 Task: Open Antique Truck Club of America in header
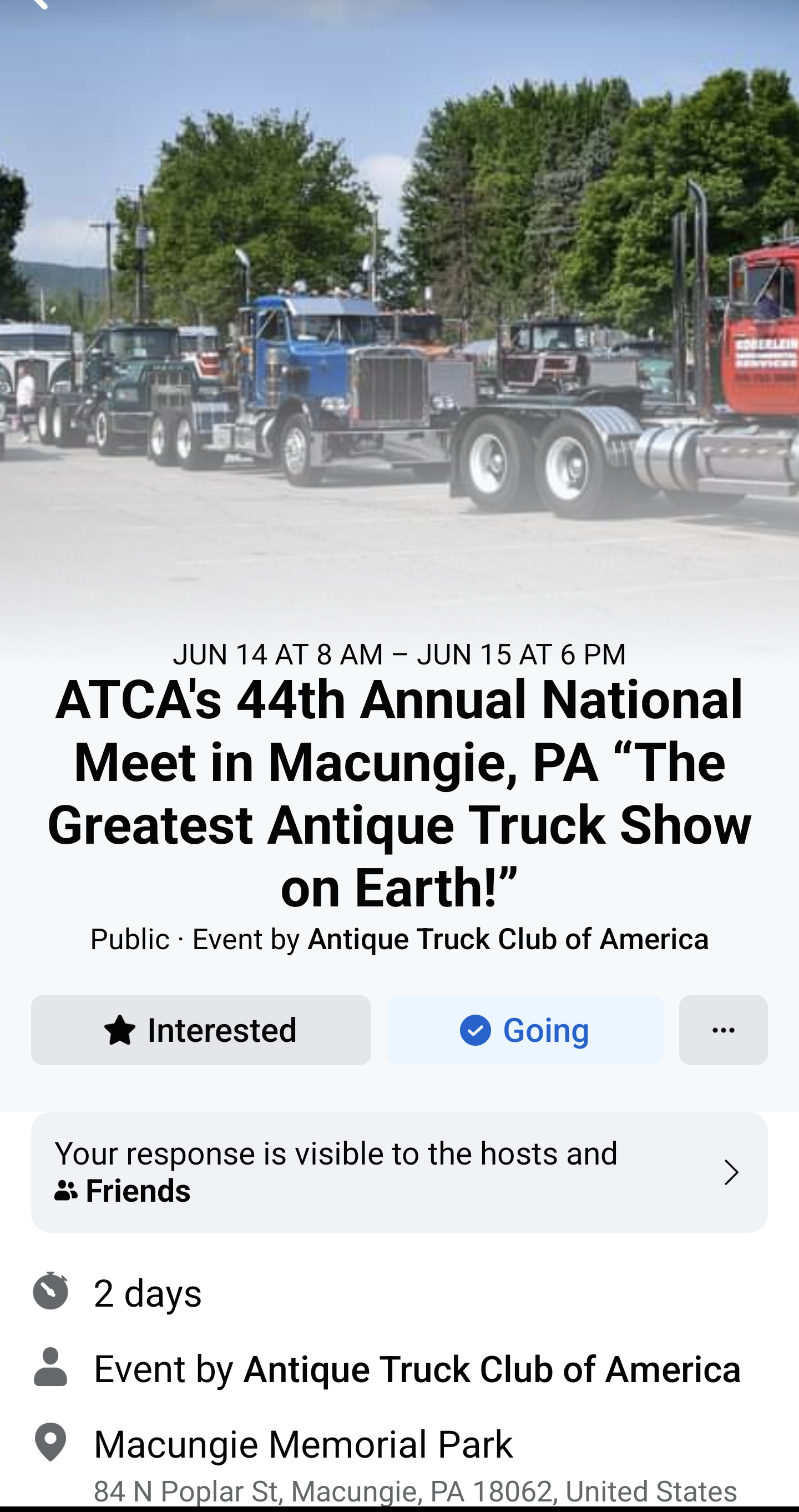tap(508, 939)
